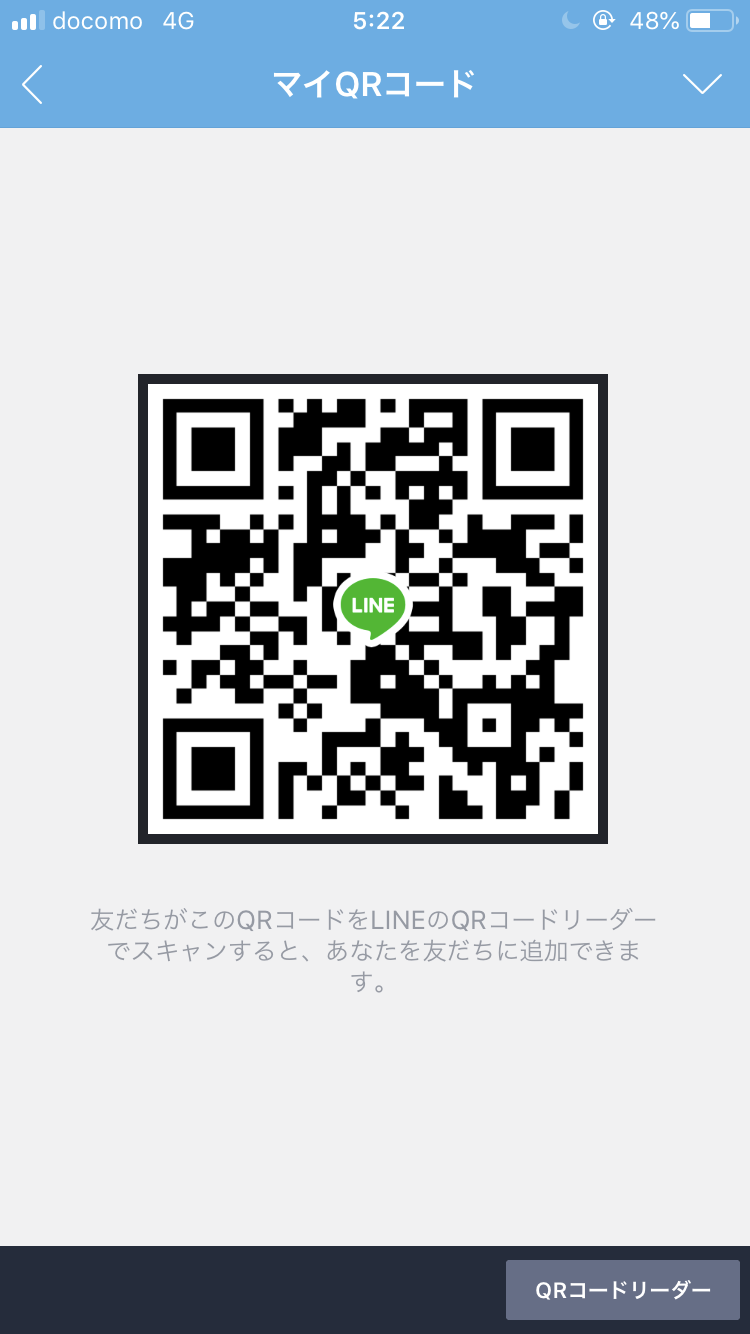Go back from the マイQRコード screen
Screen dimensions: 750x1334
tap(33, 85)
